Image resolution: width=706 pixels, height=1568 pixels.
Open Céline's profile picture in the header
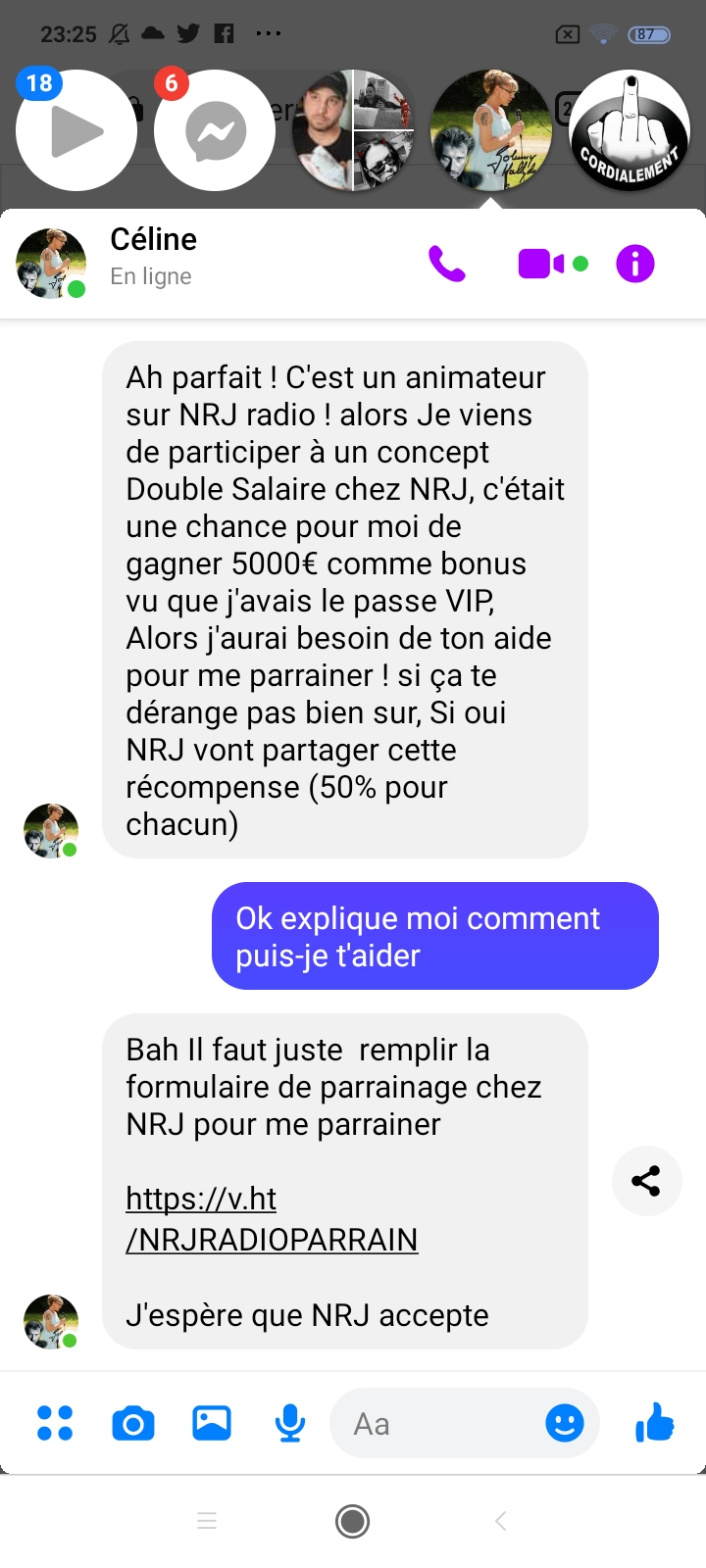coord(51,264)
